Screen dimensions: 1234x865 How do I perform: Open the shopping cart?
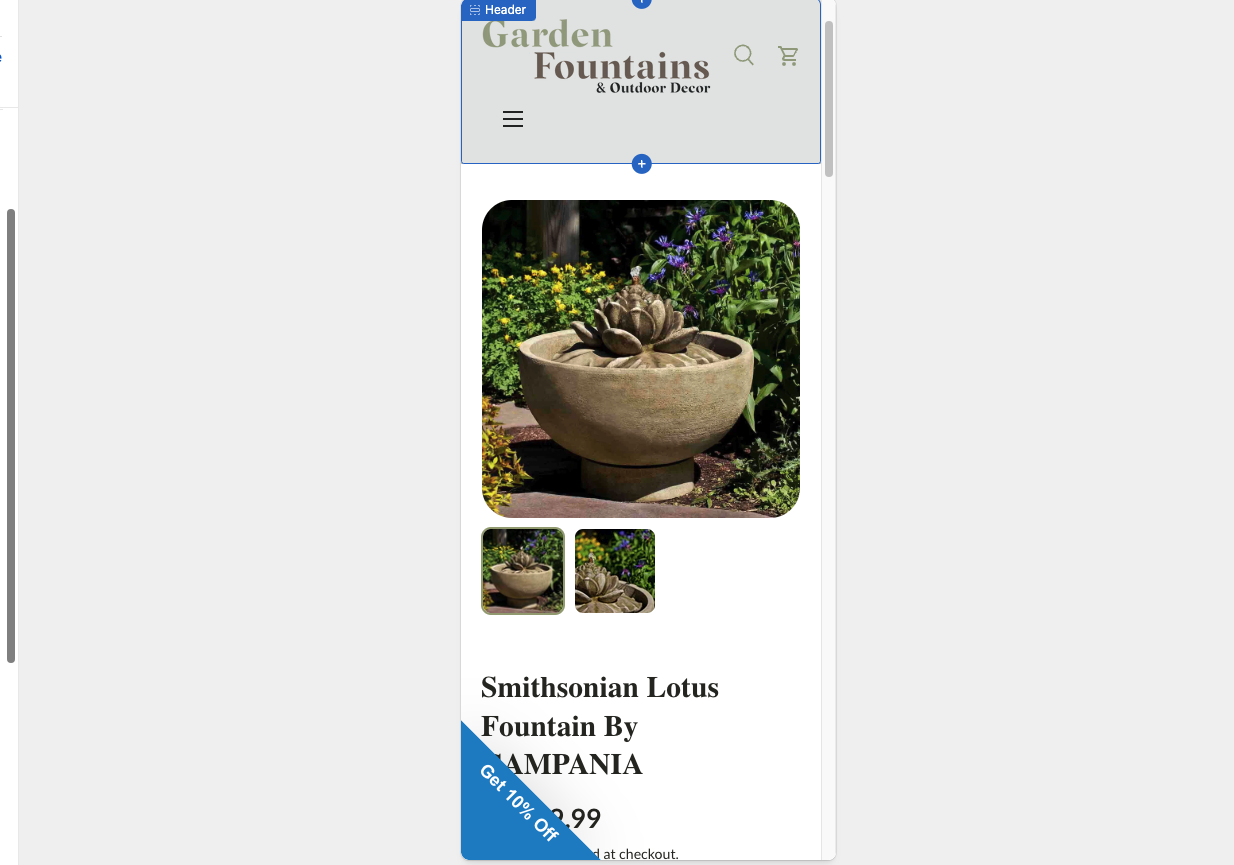point(788,56)
